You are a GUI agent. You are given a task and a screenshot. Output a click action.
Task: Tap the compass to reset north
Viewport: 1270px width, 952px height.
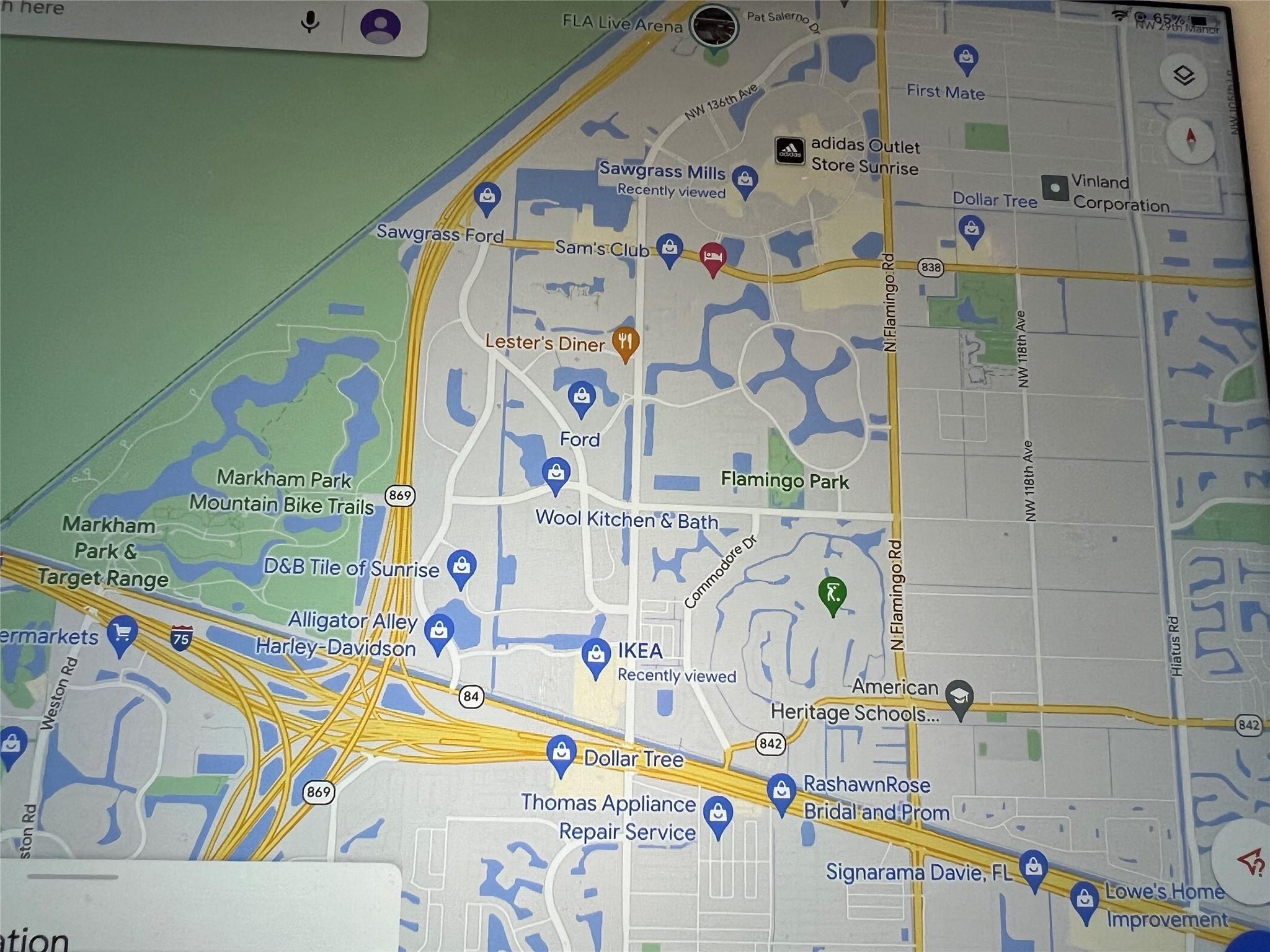[x=1190, y=139]
